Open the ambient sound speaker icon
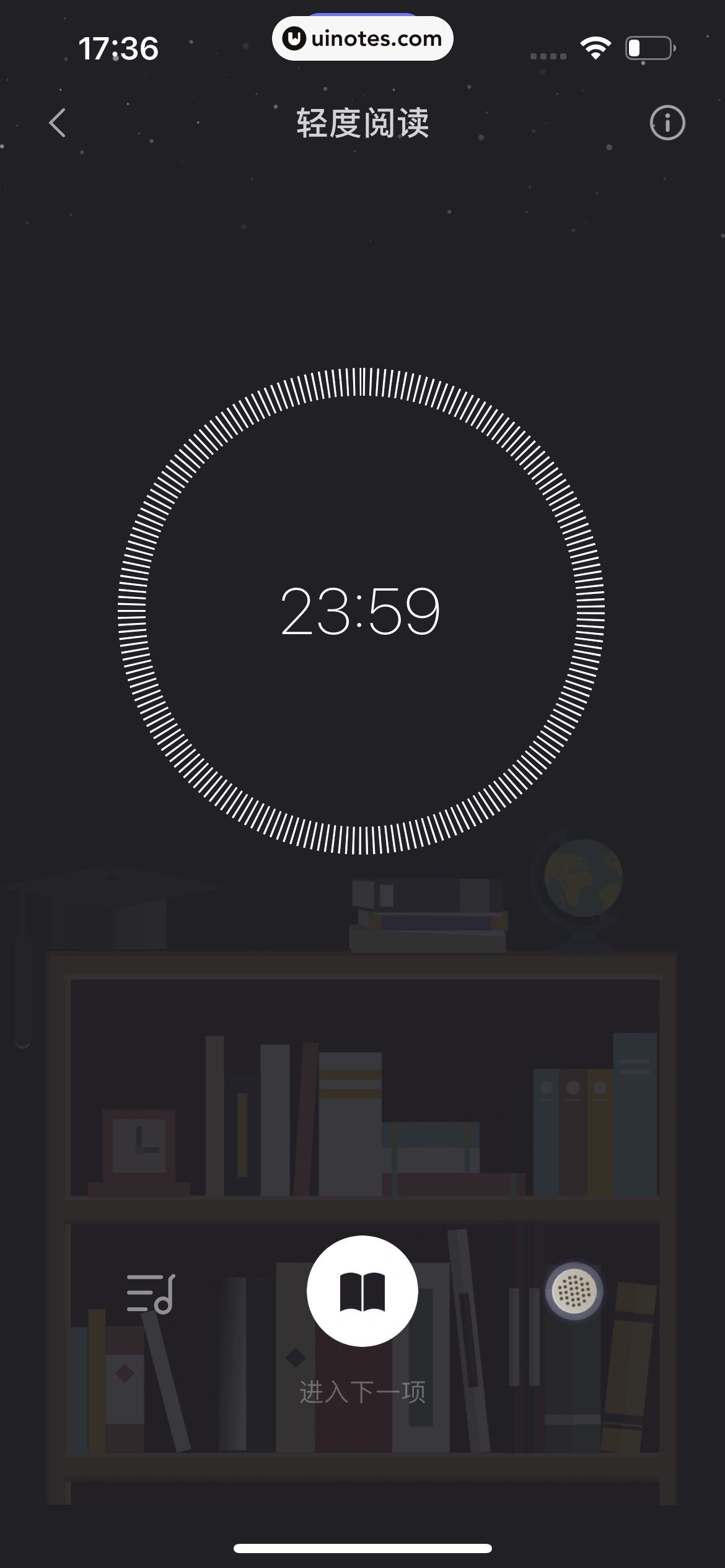The width and height of the screenshot is (725, 1568). (575, 1291)
